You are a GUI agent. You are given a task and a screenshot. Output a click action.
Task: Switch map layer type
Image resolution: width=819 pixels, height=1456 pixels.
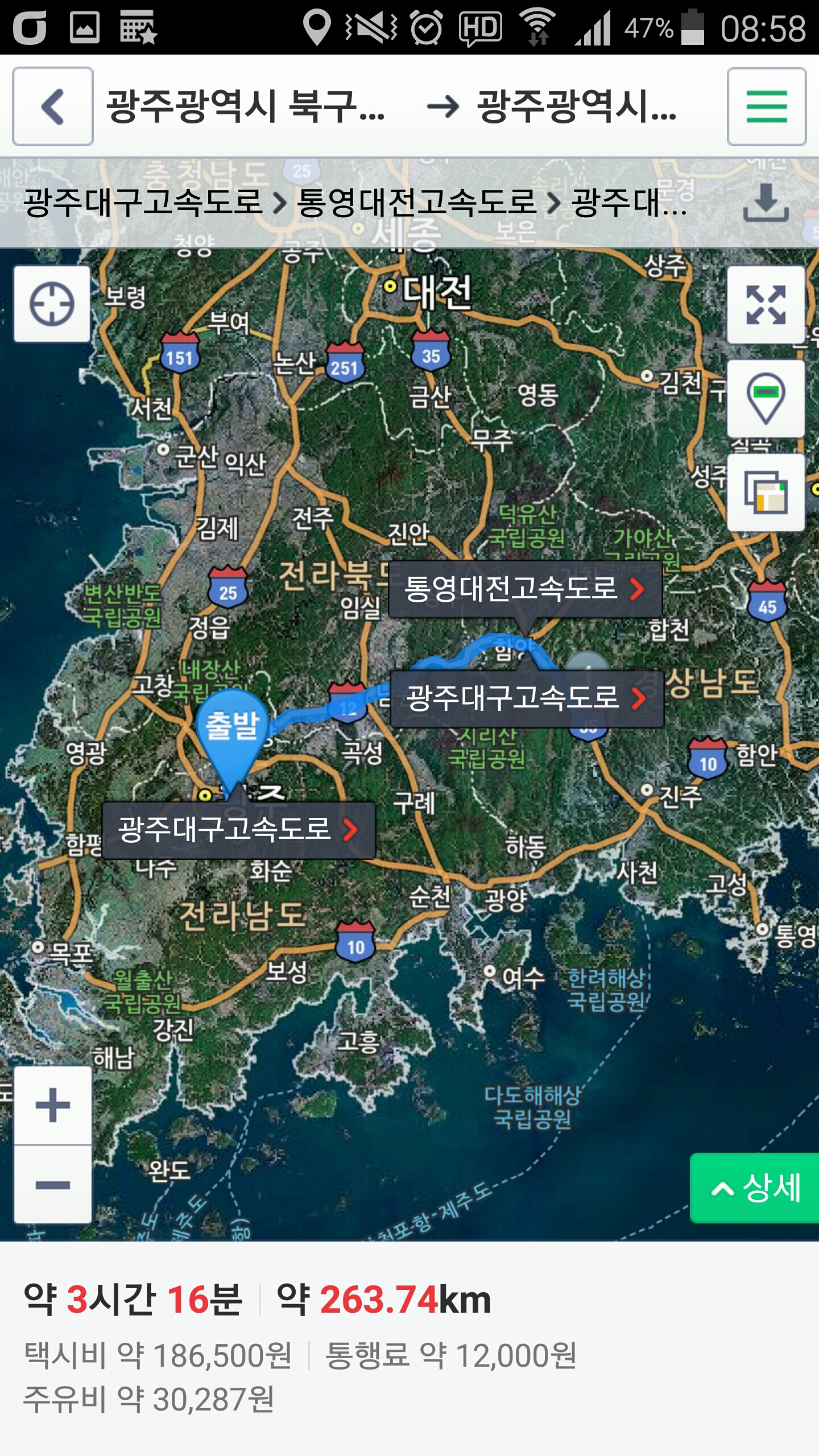tap(766, 493)
